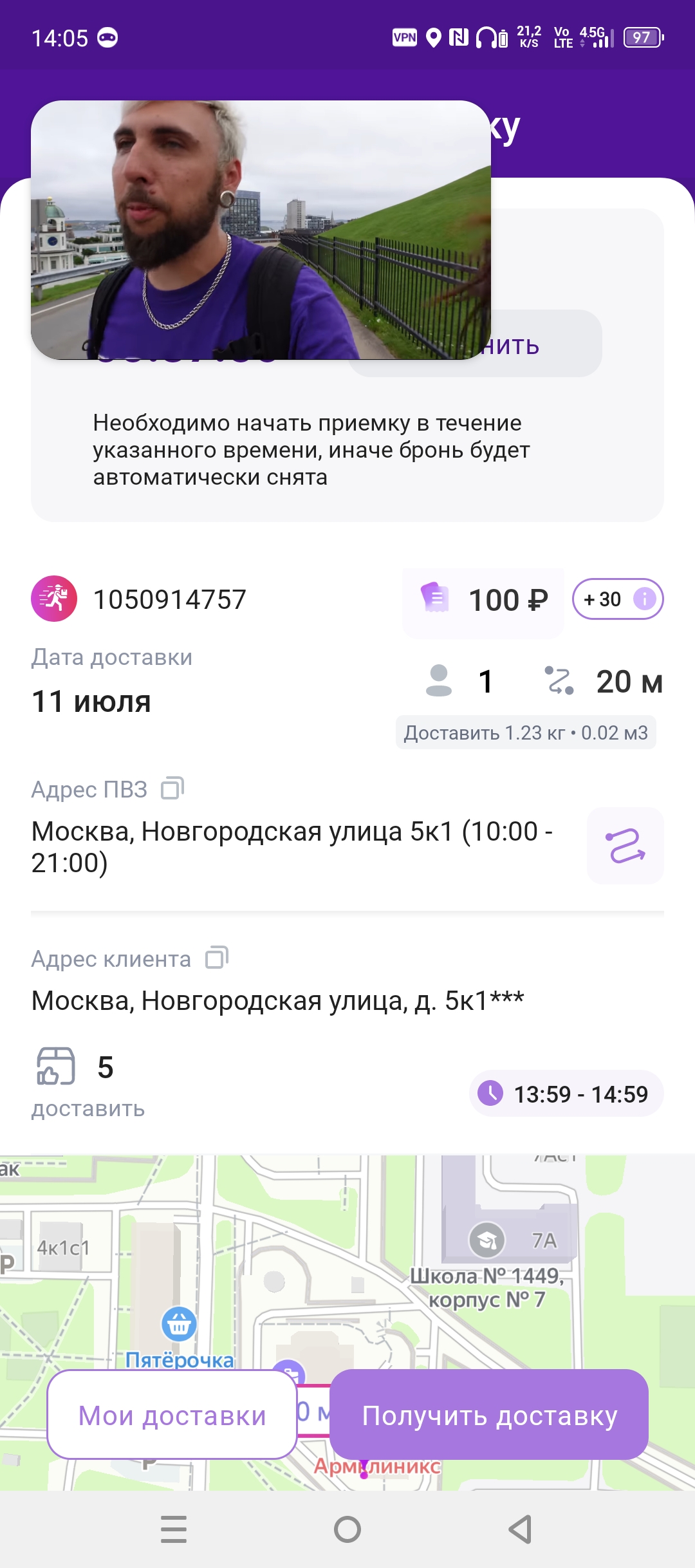Tap the +30 bonus info chip

click(x=617, y=599)
